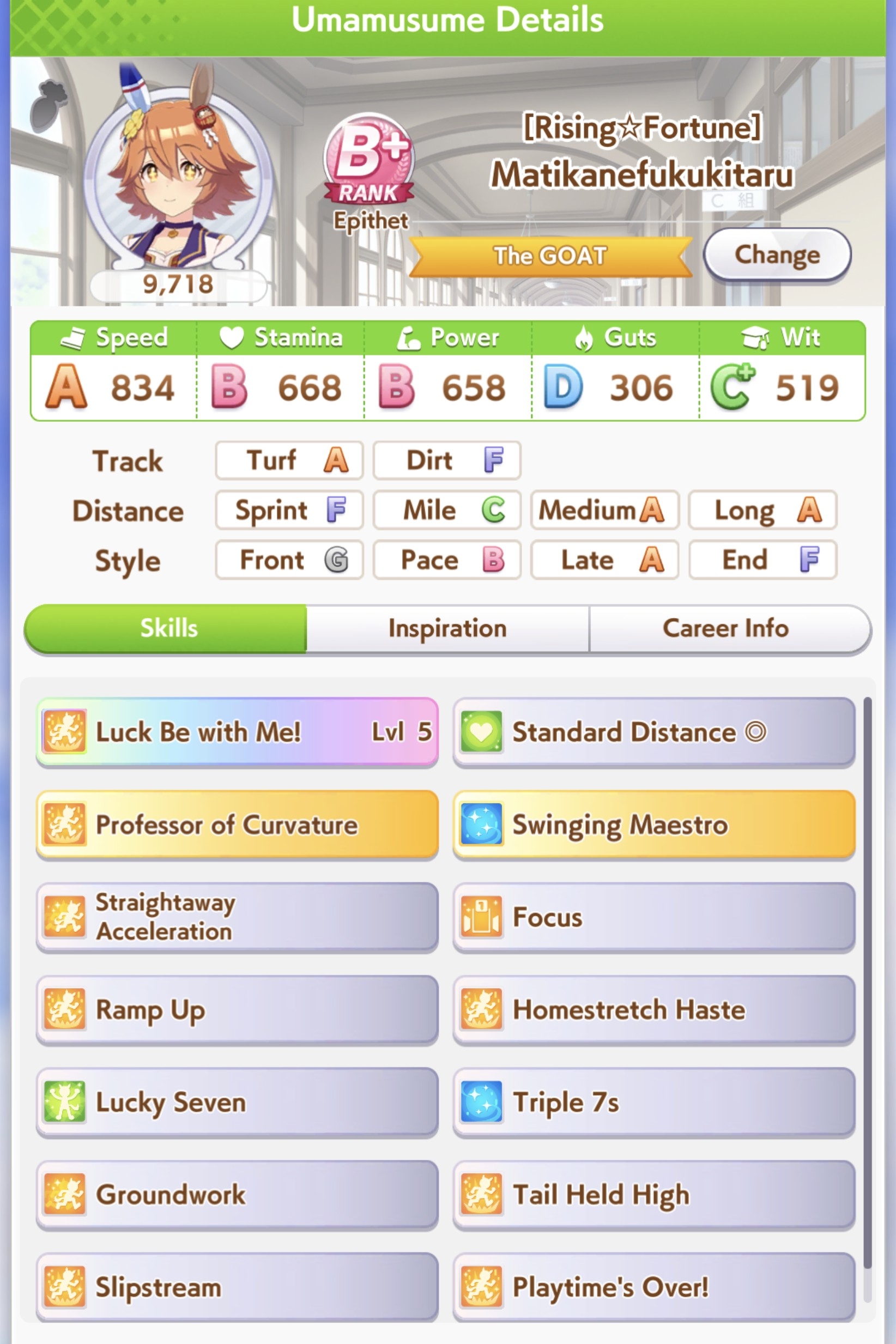View the Luck Be with Me! skill
Viewport: 896px width, 1344px height.
(x=237, y=732)
